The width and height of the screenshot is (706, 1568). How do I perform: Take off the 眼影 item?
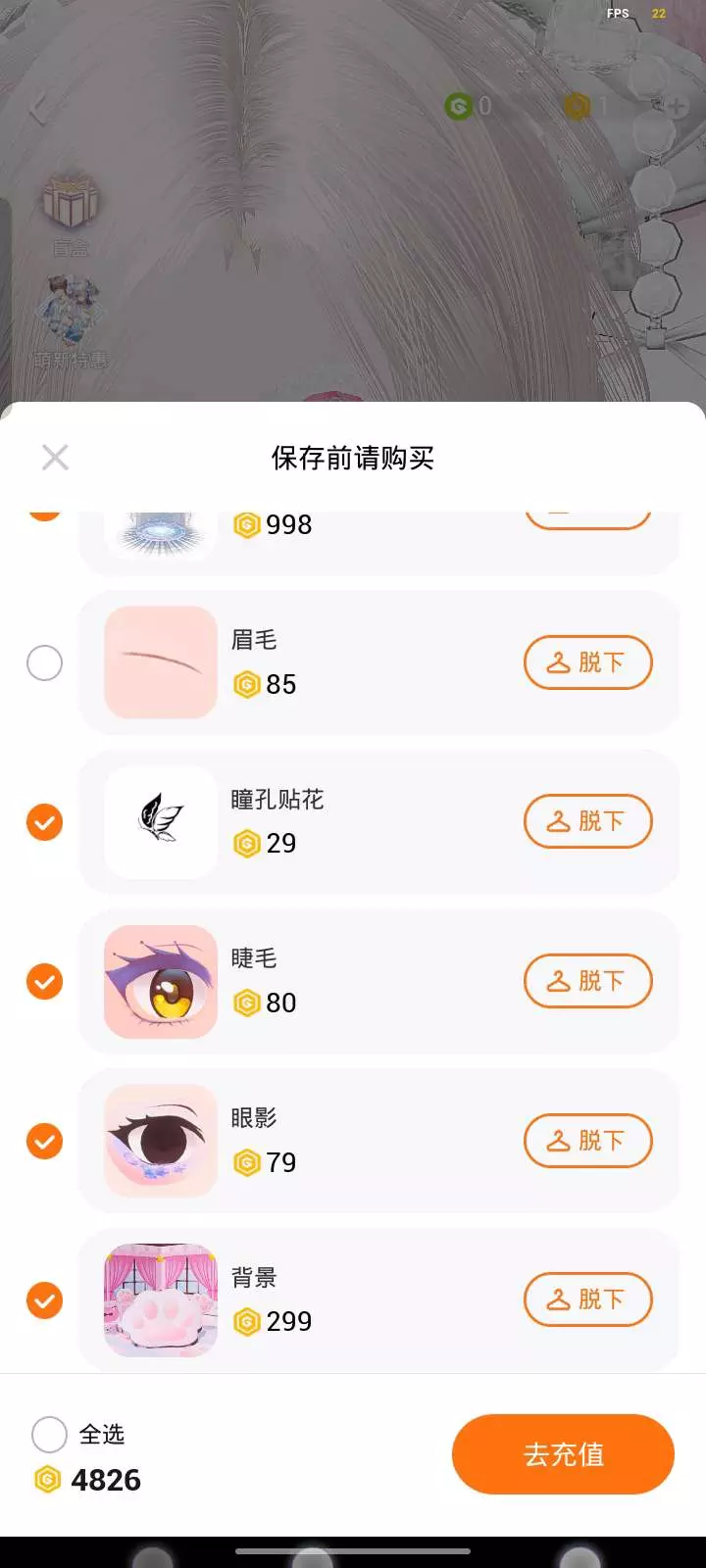pyautogui.click(x=587, y=1141)
